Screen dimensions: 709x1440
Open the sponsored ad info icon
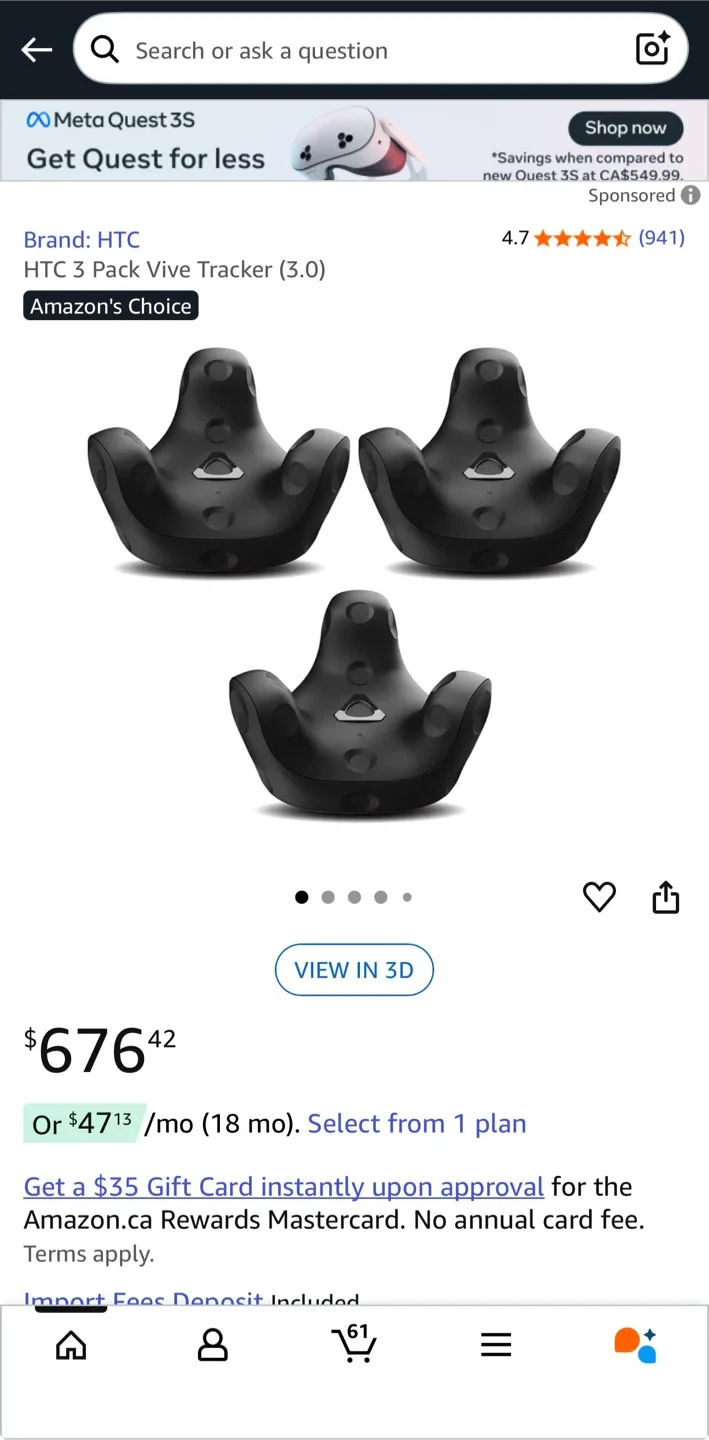coord(691,196)
